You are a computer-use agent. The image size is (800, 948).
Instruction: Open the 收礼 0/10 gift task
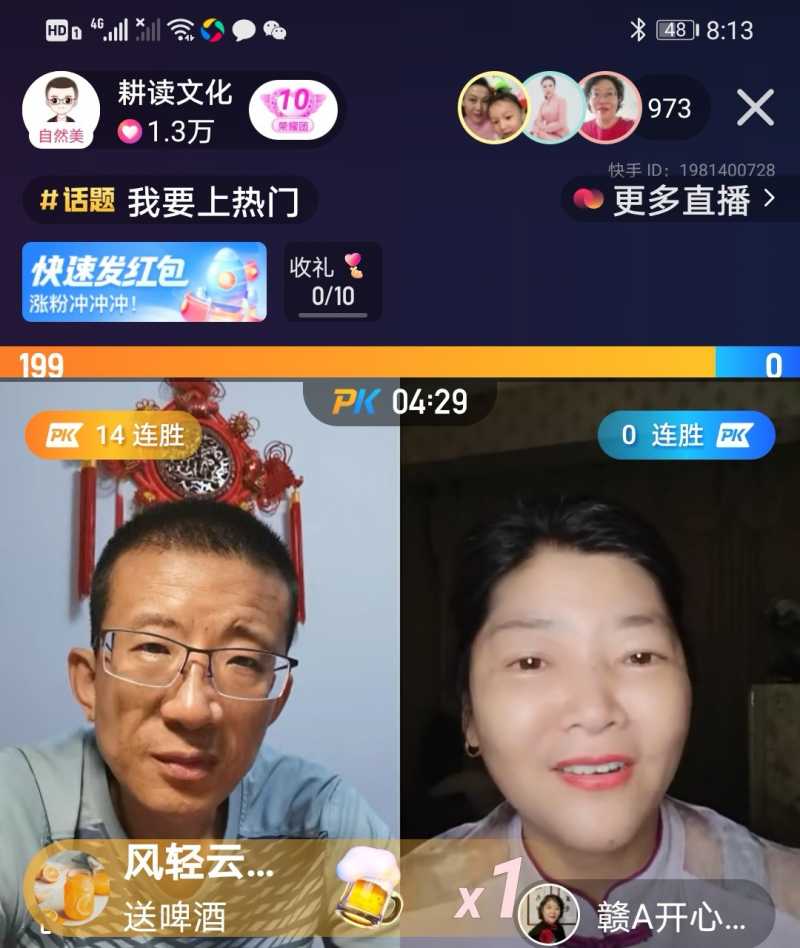point(333,282)
